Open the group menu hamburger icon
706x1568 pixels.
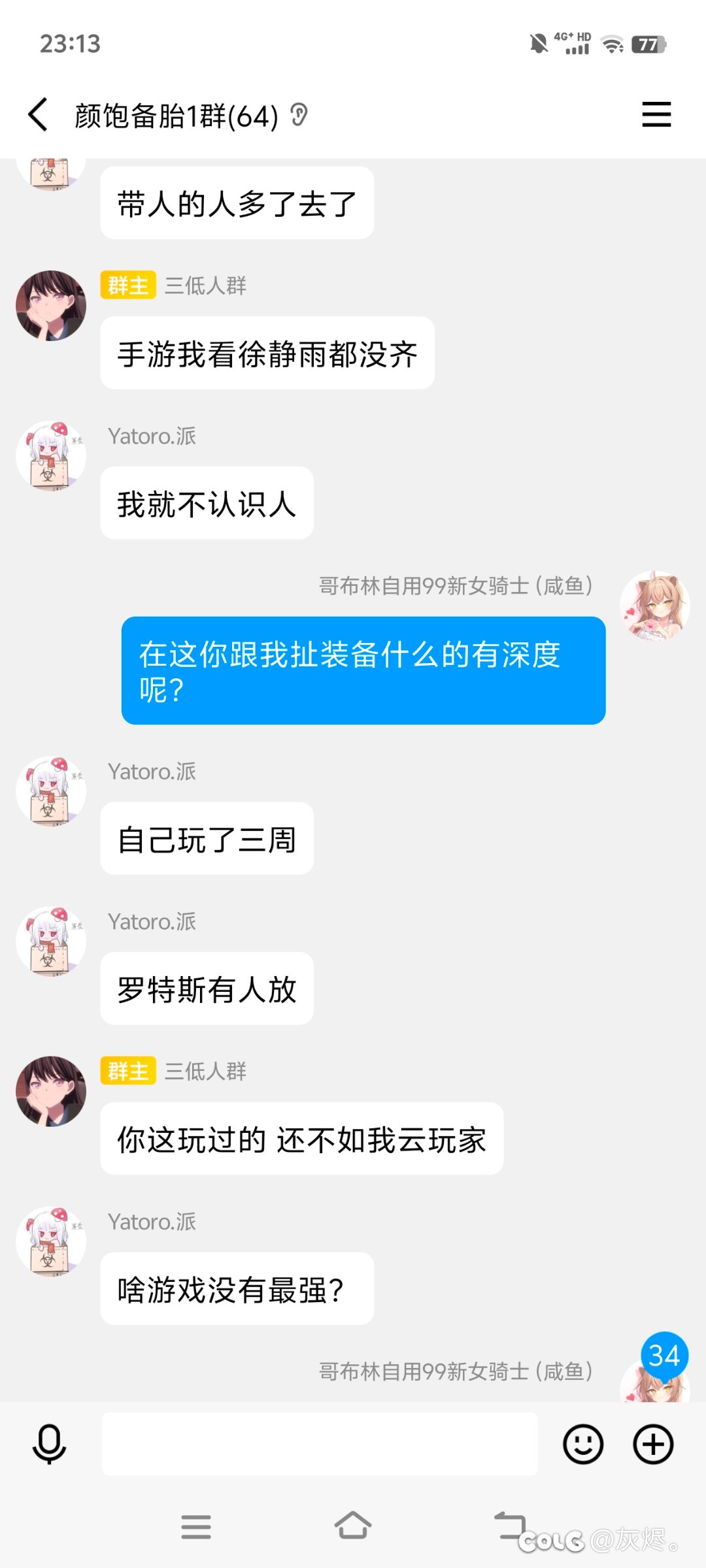(656, 114)
